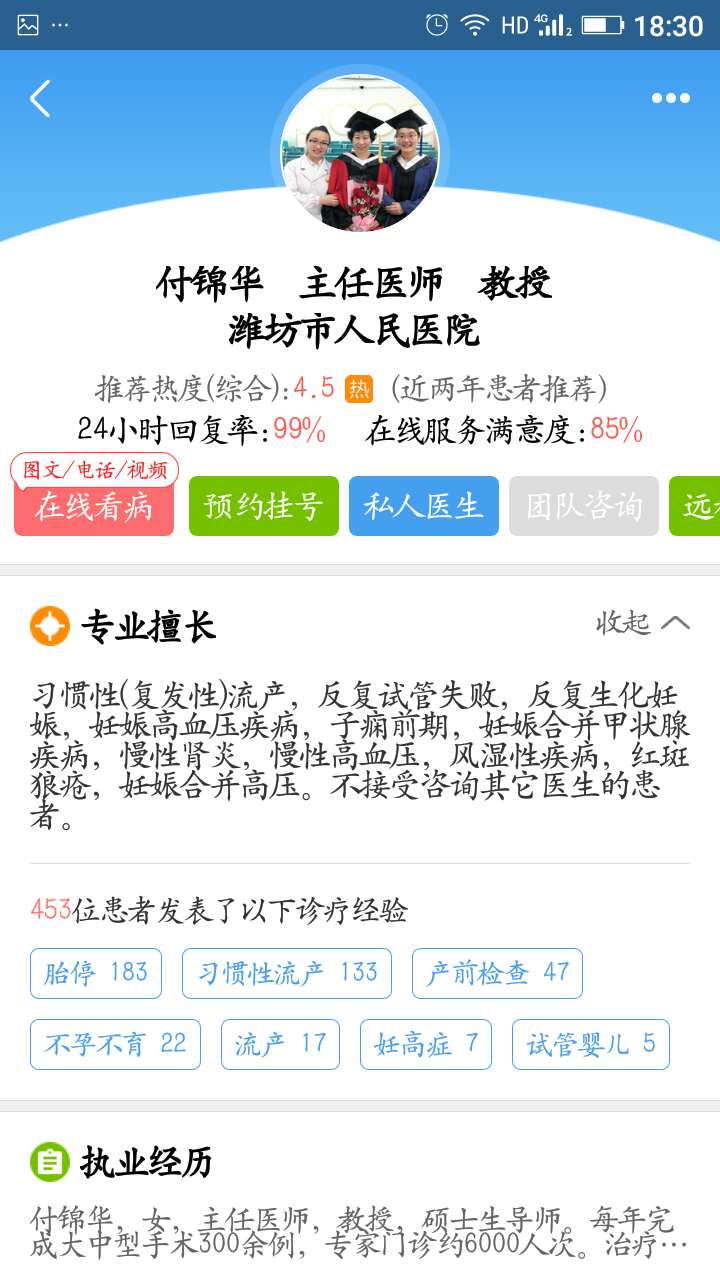Image resolution: width=720 pixels, height=1280 pixels.
Task: Open the 妊高症 7 tag
Action: (426, 1044)
